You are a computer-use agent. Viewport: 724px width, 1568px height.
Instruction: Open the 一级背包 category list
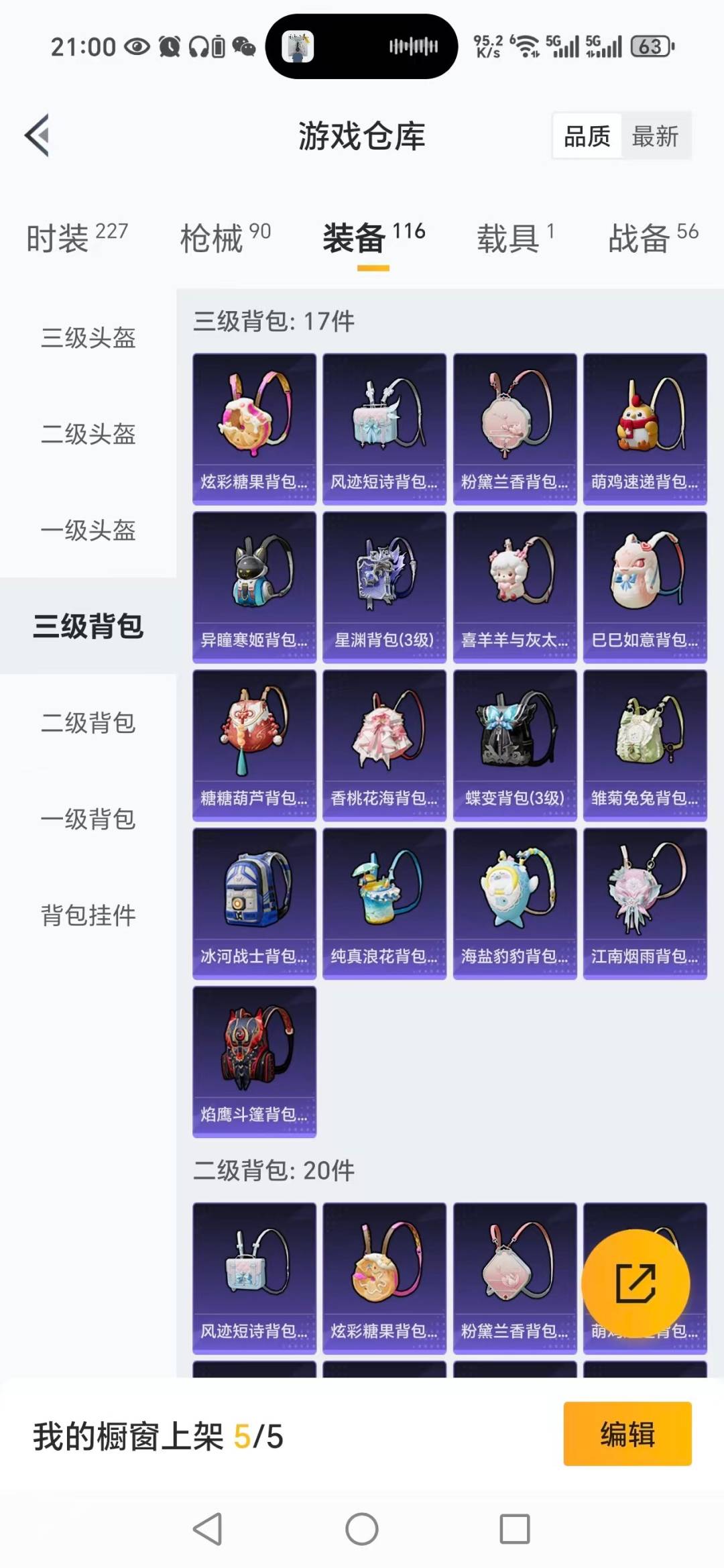click(87, 820)
